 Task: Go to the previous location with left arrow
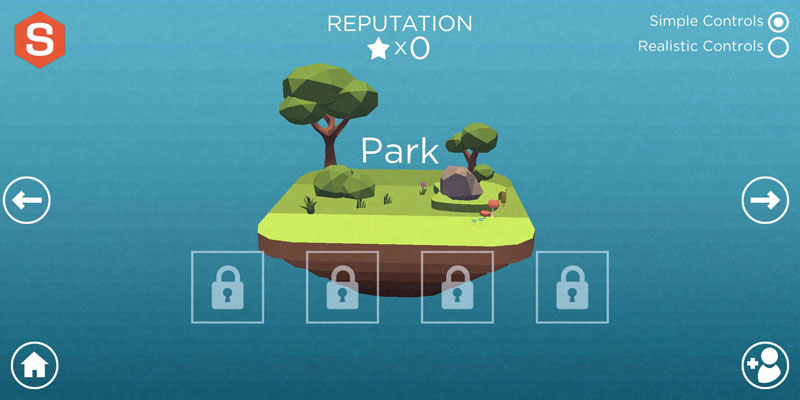coord(27,201)
